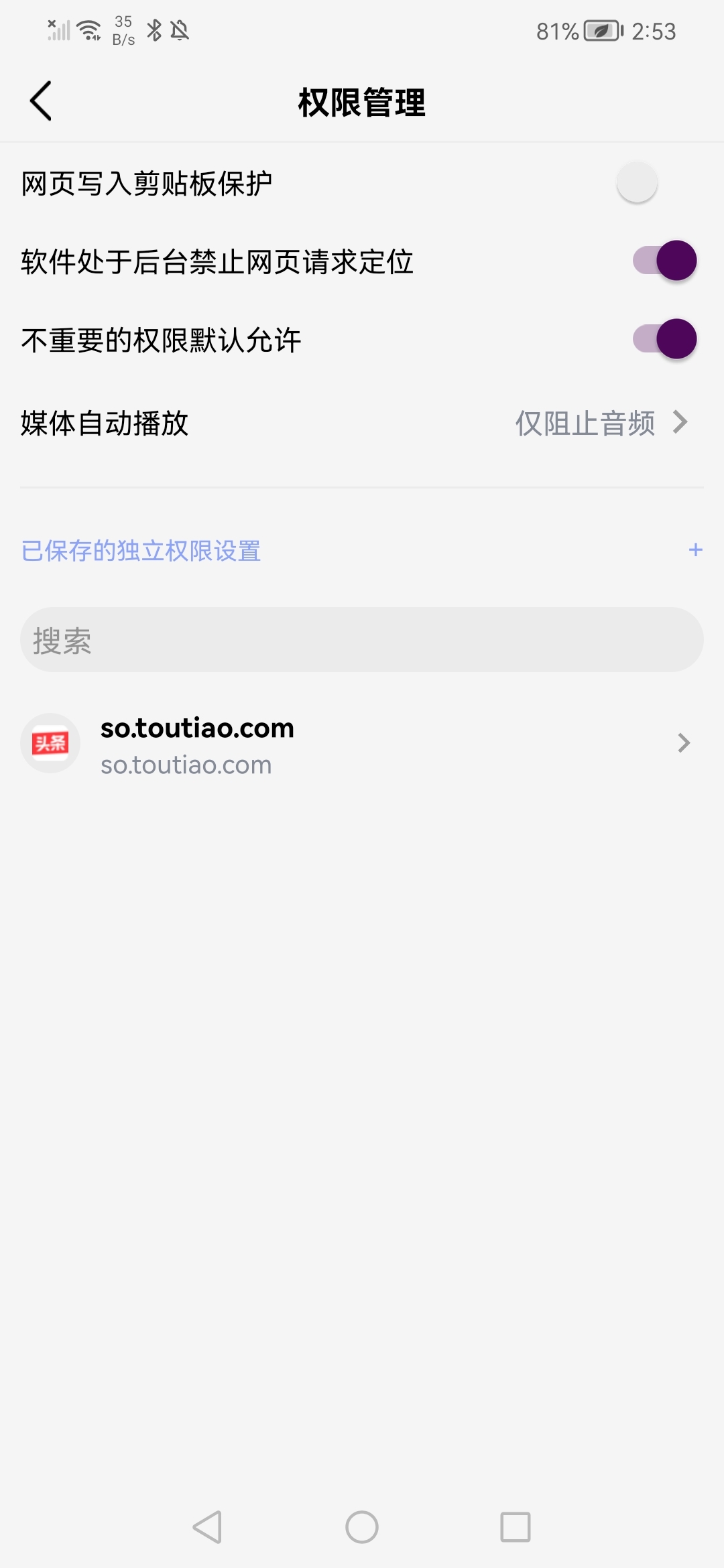Open the 媒体自动播放 options via its chevron
The image size is (724, 1568).
[682, 423]
